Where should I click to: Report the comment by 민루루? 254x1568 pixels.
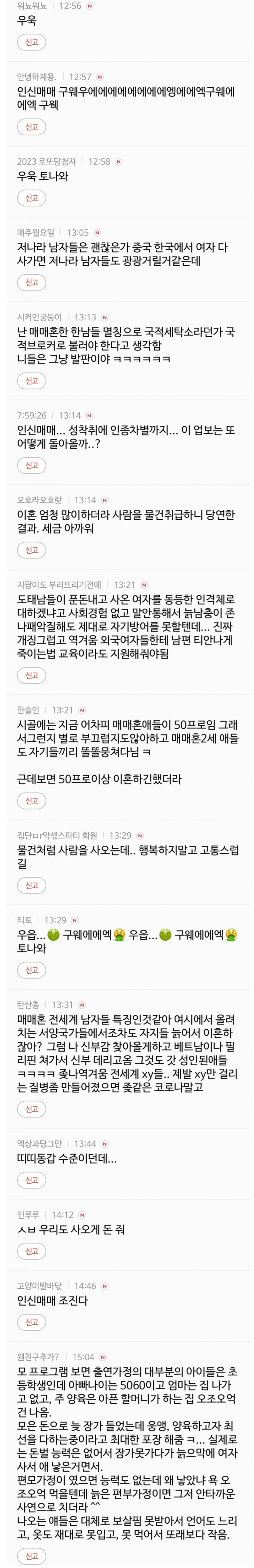[x=32, y=1251]
